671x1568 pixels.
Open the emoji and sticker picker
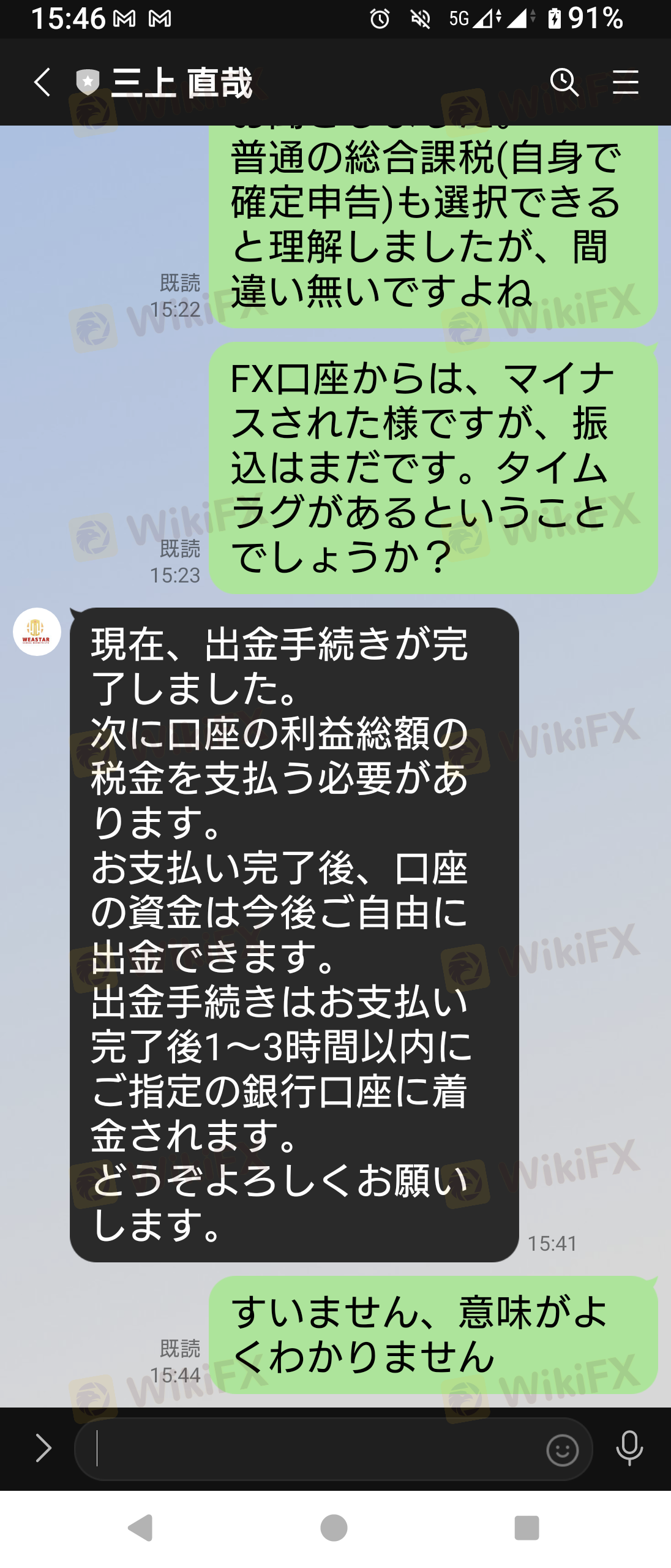[562, 1450]
